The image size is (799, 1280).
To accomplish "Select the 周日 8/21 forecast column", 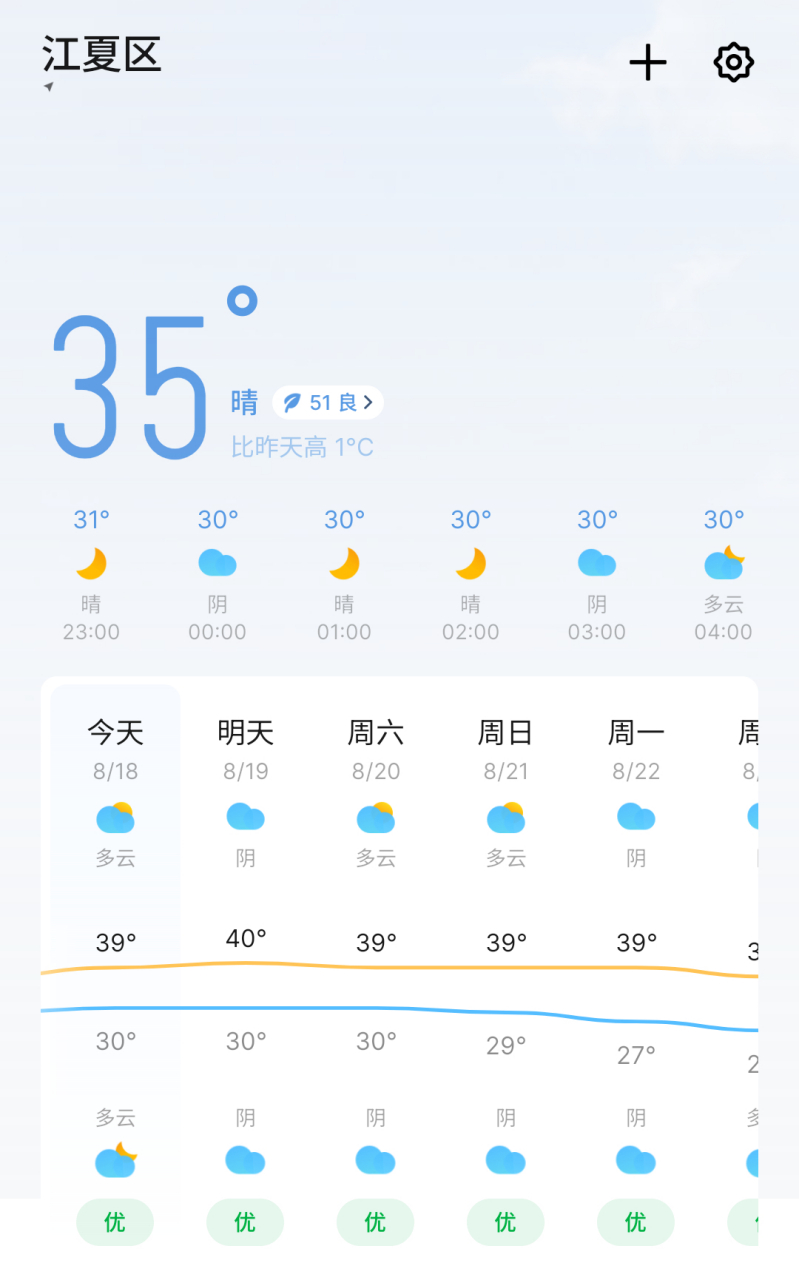I will tap(505, 733).
